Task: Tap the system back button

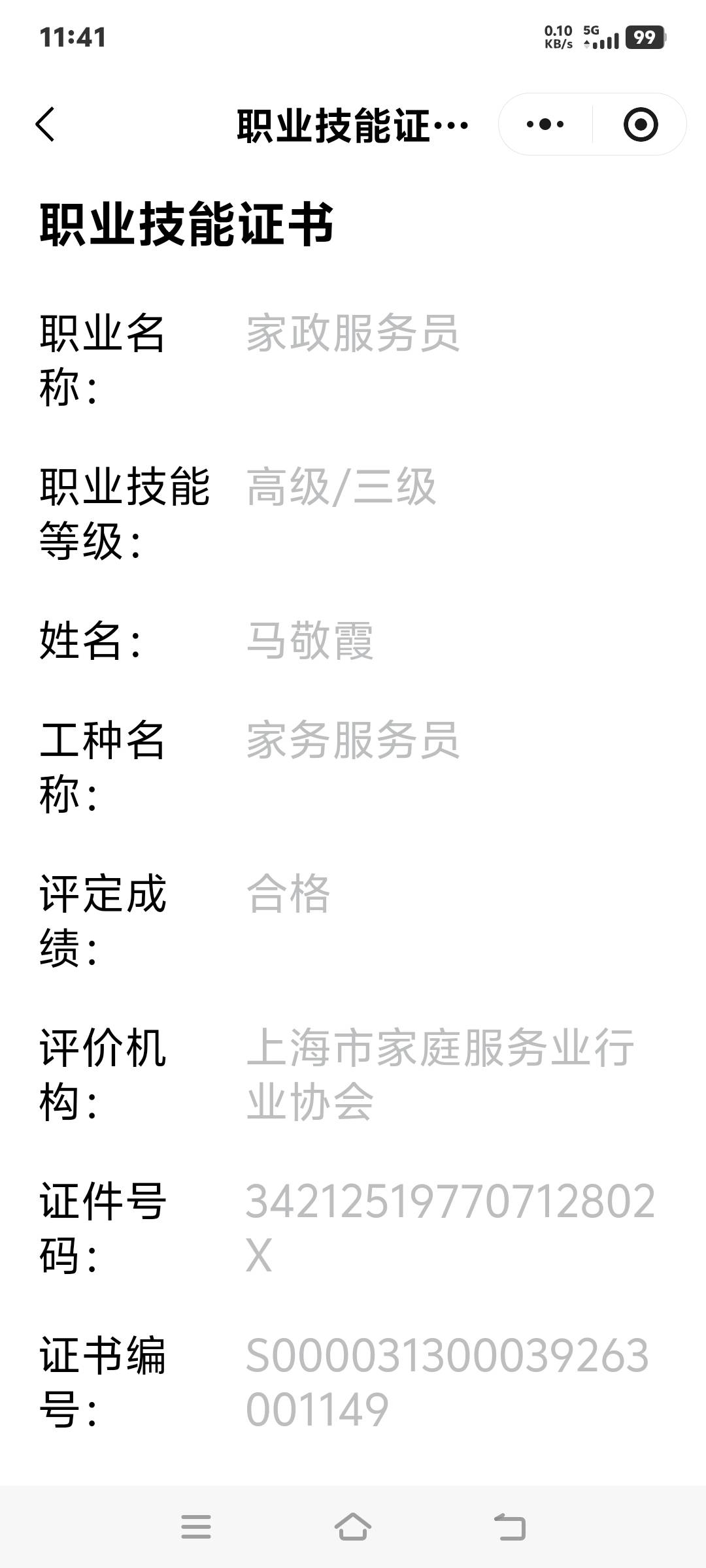Action: pos(510,1527)
